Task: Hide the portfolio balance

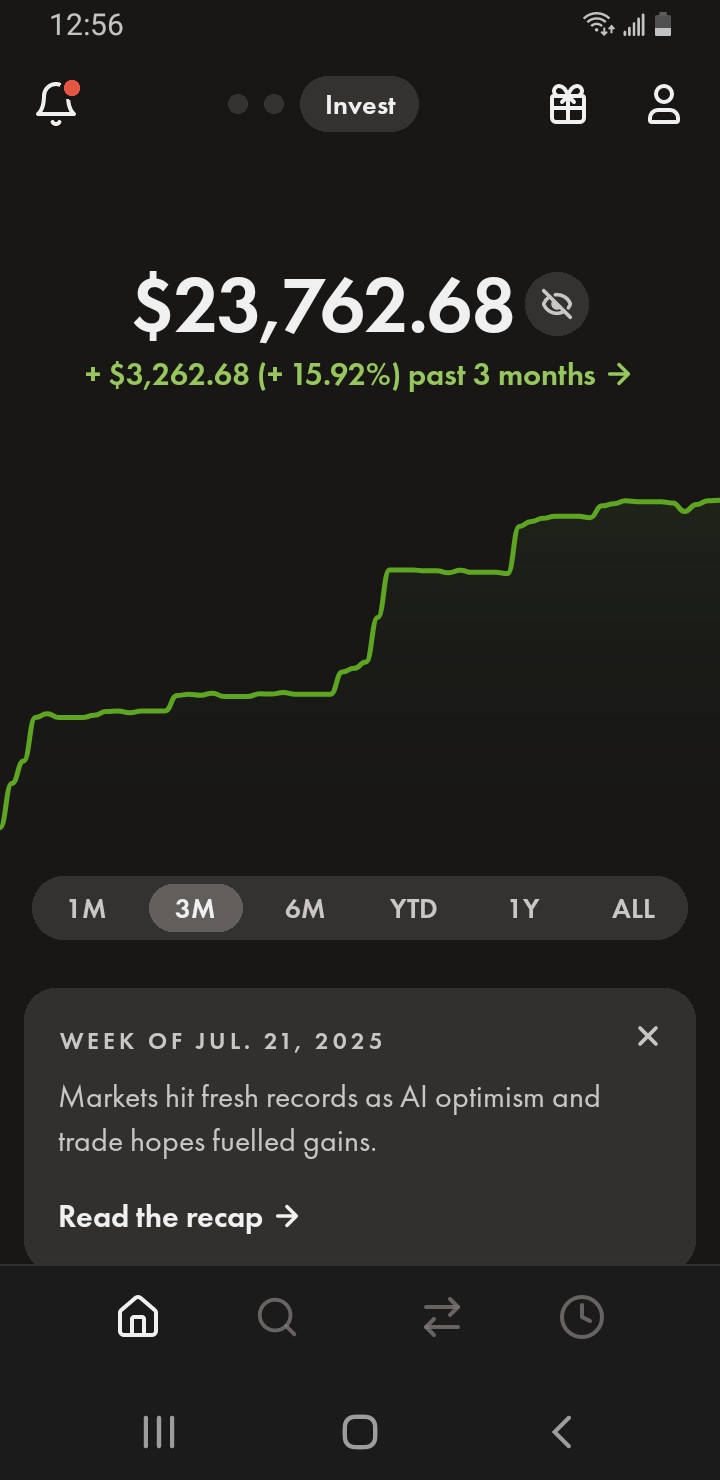Action: click(557, 304)
